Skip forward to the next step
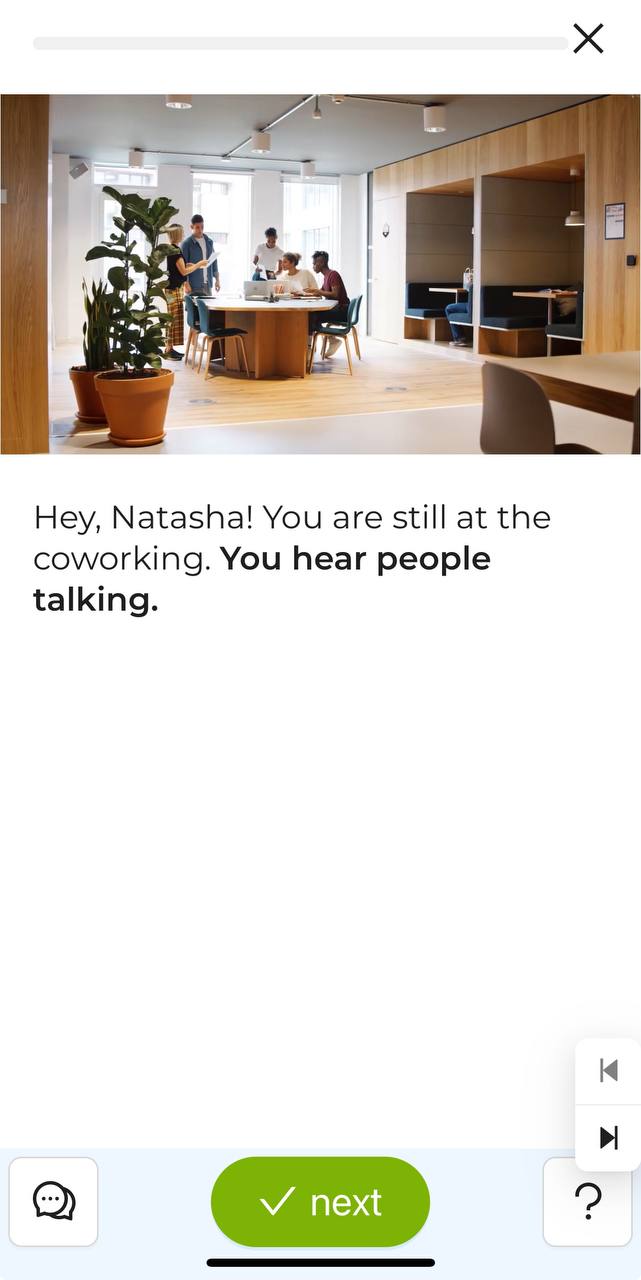Image resolution: width=641 pixels, height=1280 pixels. click(608, 1138)
